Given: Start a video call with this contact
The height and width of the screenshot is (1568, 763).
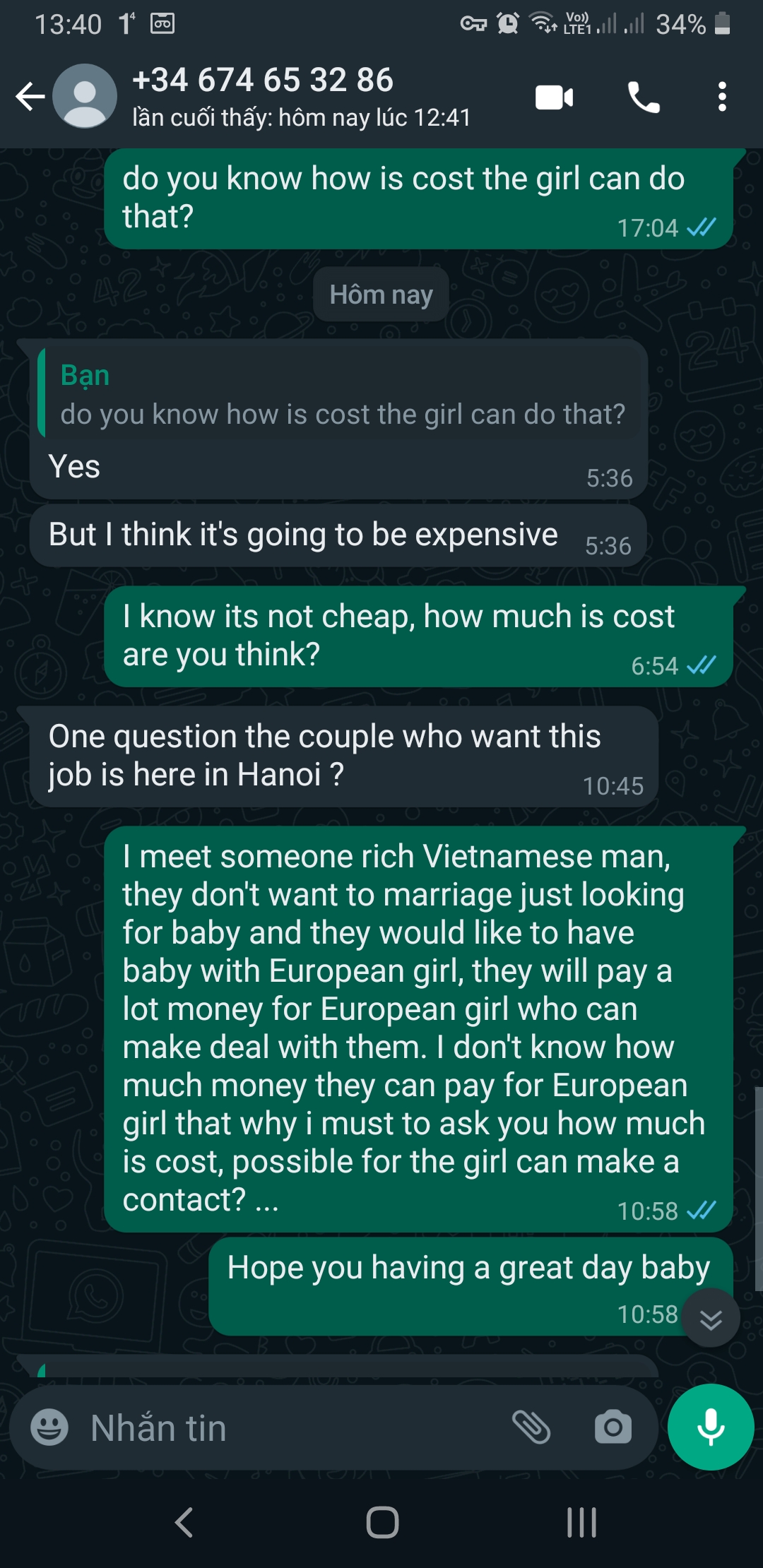Looking at the screenshot, I should point(555,97).
